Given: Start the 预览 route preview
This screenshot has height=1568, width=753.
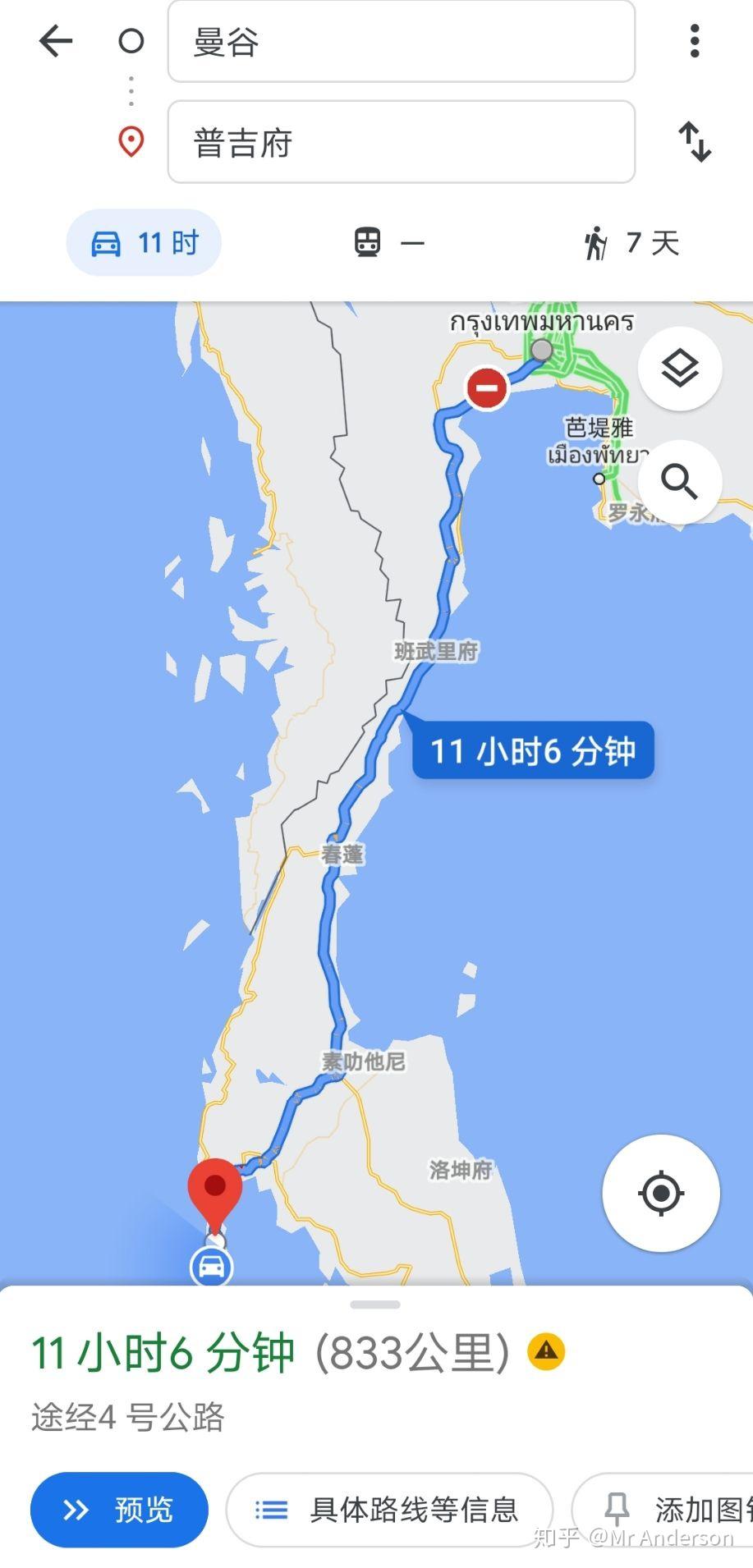Looking at the screenshot, I should coord(119,1509).
